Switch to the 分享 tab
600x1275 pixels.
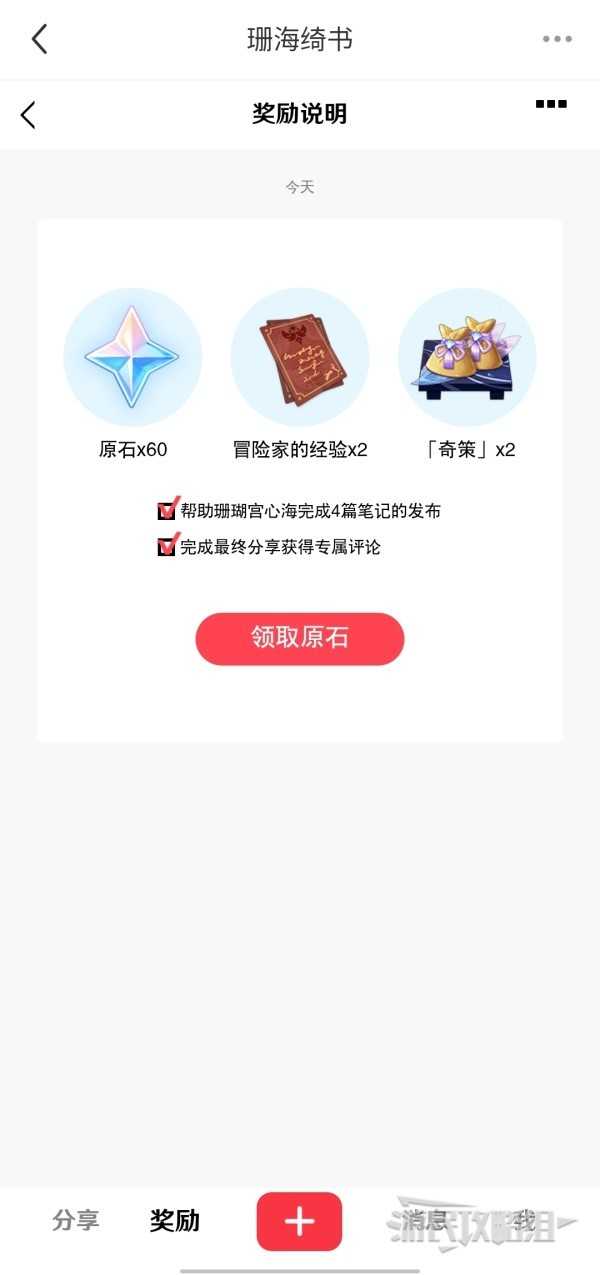(76, 1221)
